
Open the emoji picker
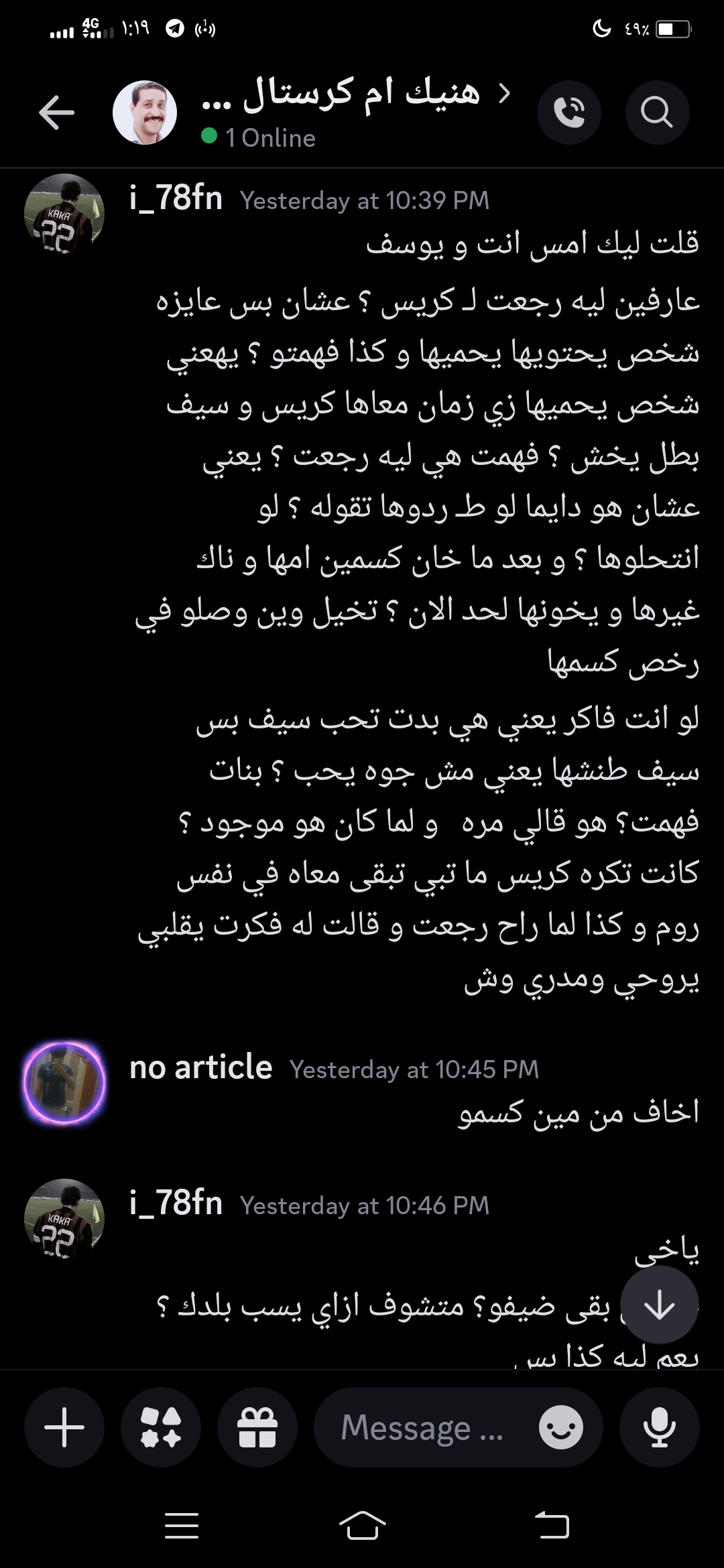561,1428
